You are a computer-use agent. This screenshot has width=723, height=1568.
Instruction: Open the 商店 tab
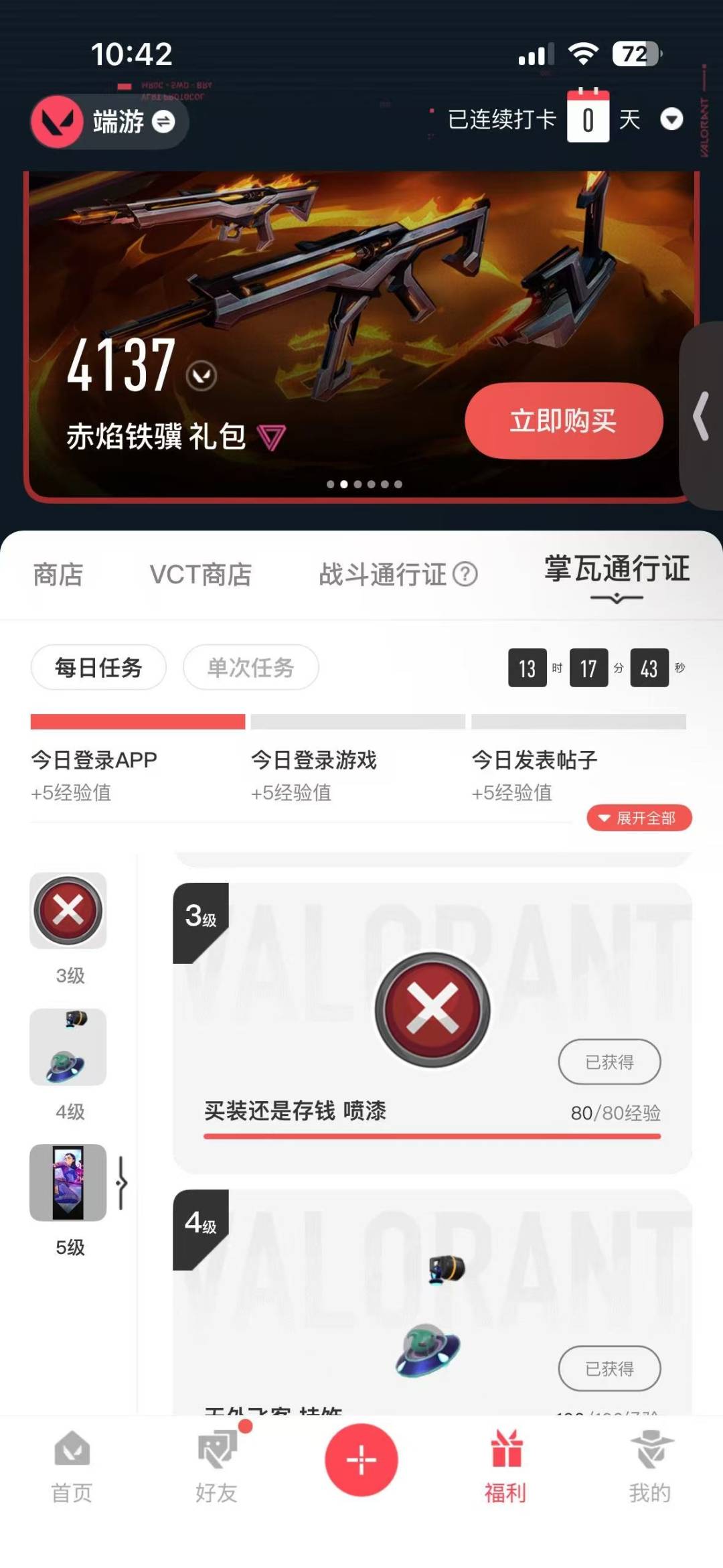click(58, 575)
